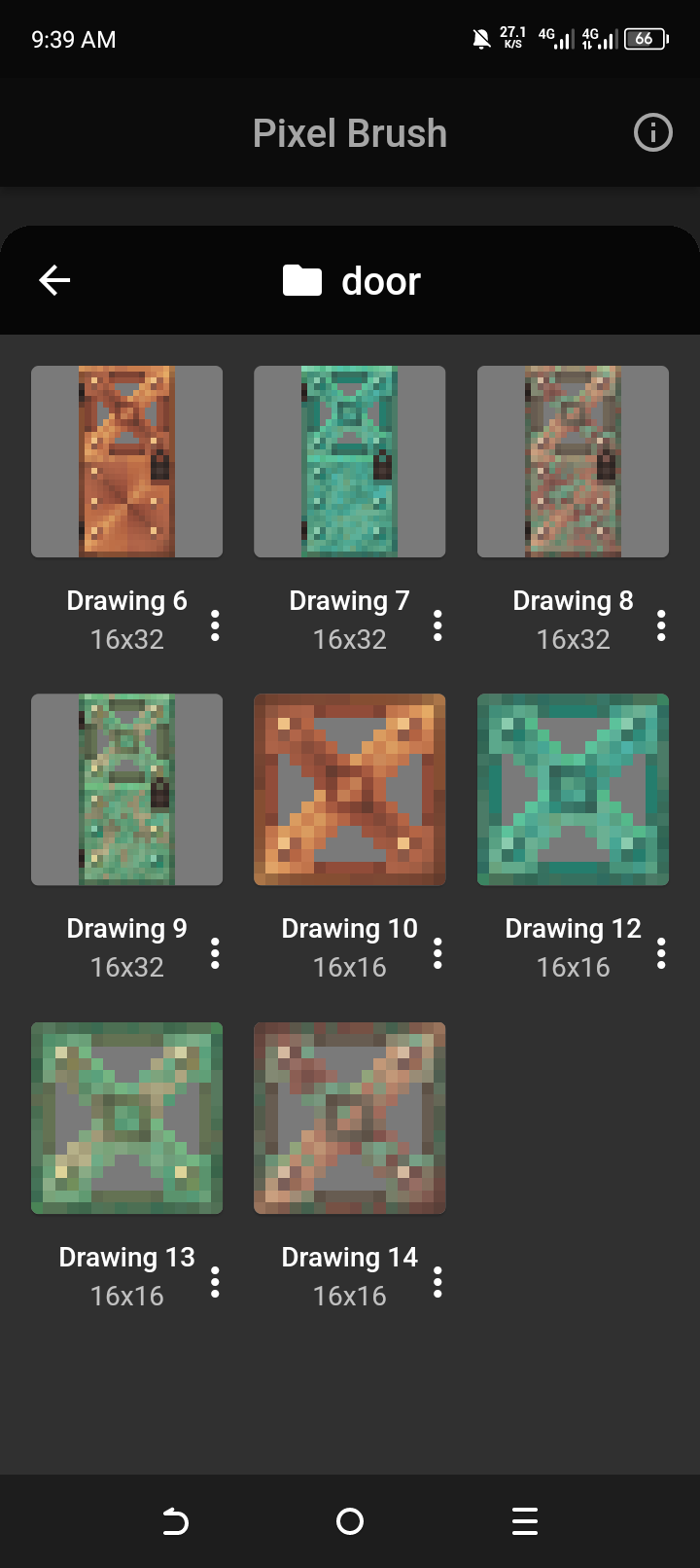Open Drawing 8 thumbnail

tap(573, 461)
